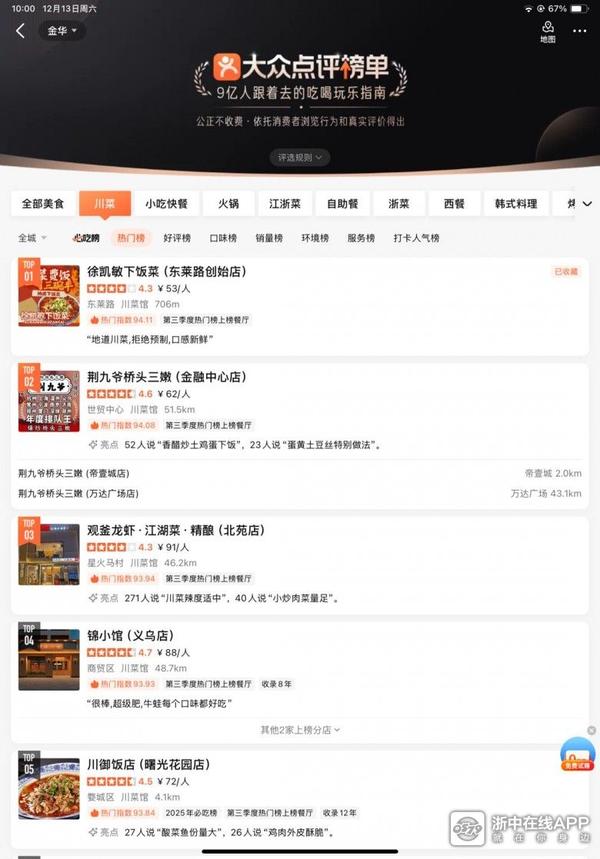Select the 自助餐 category
This screenshot has height=859, width=600.
[343, 203]
